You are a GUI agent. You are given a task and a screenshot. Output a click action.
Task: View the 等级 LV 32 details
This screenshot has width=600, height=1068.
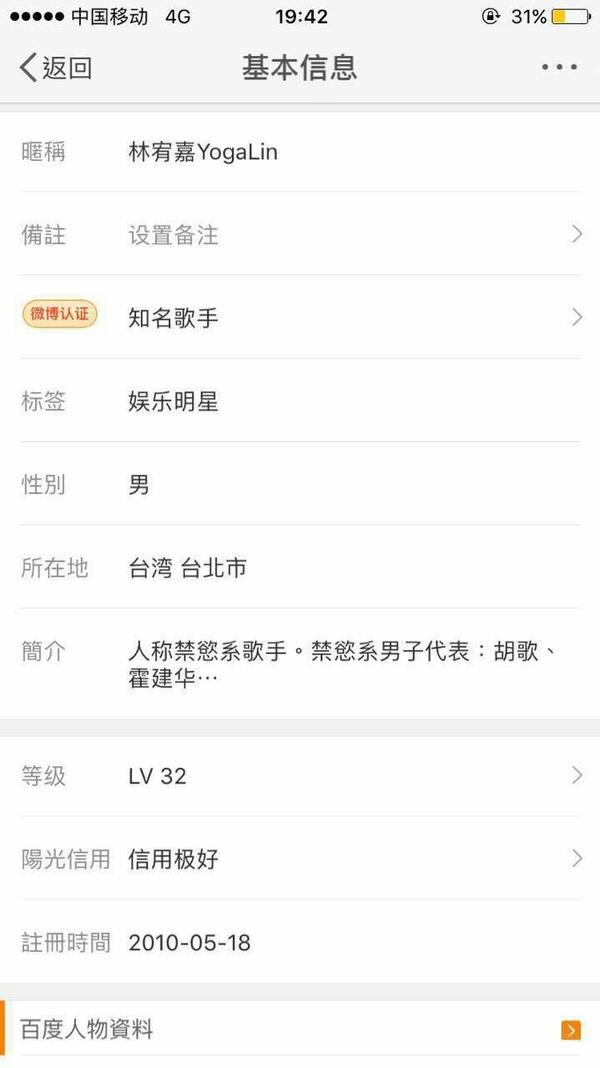tap(300, 776)
